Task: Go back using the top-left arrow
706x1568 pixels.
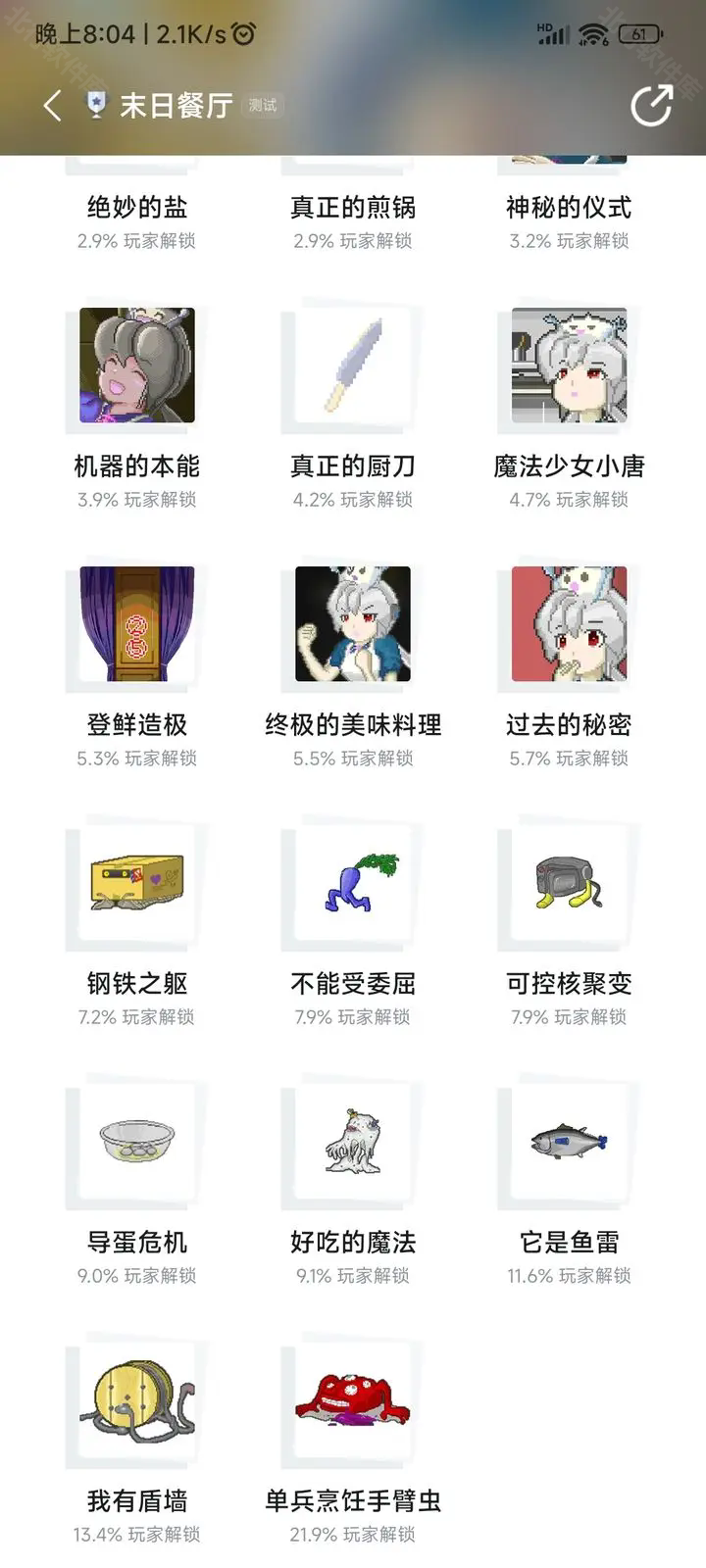Action: pyautogui.click(x=51, y=105)
